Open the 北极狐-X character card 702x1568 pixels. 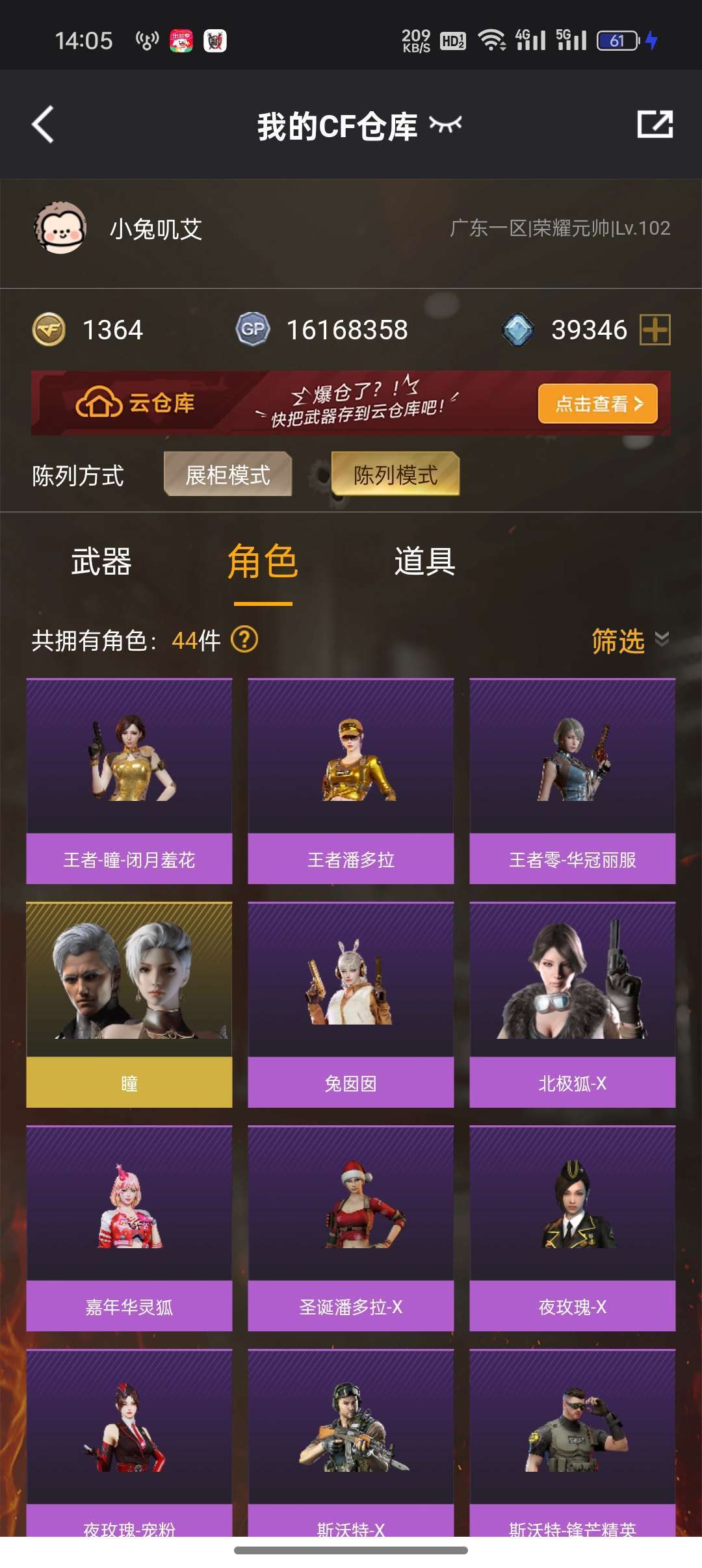tap(573, 1004)
